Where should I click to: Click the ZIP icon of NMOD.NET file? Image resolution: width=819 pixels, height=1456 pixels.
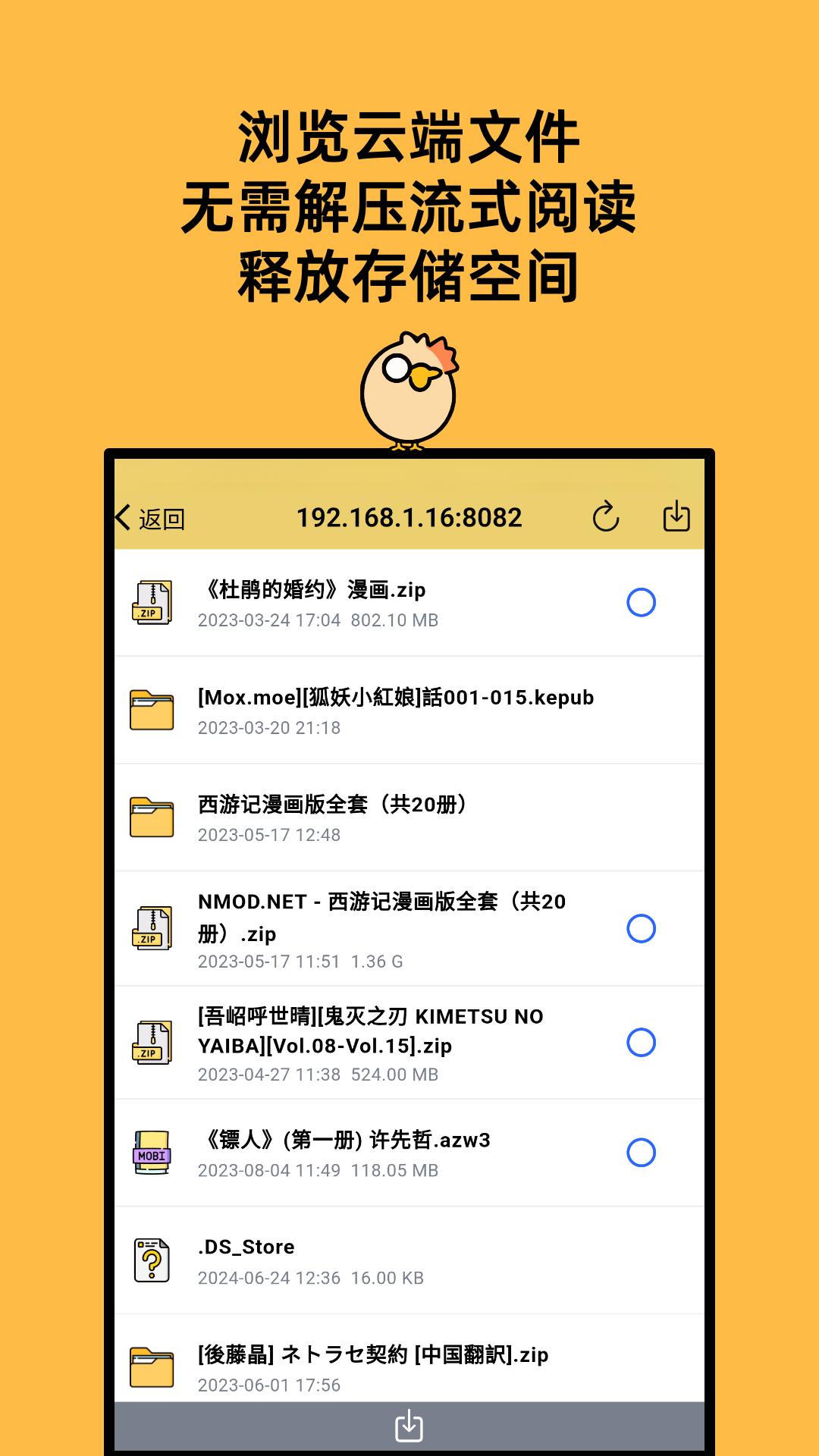[x=154, y=927]
